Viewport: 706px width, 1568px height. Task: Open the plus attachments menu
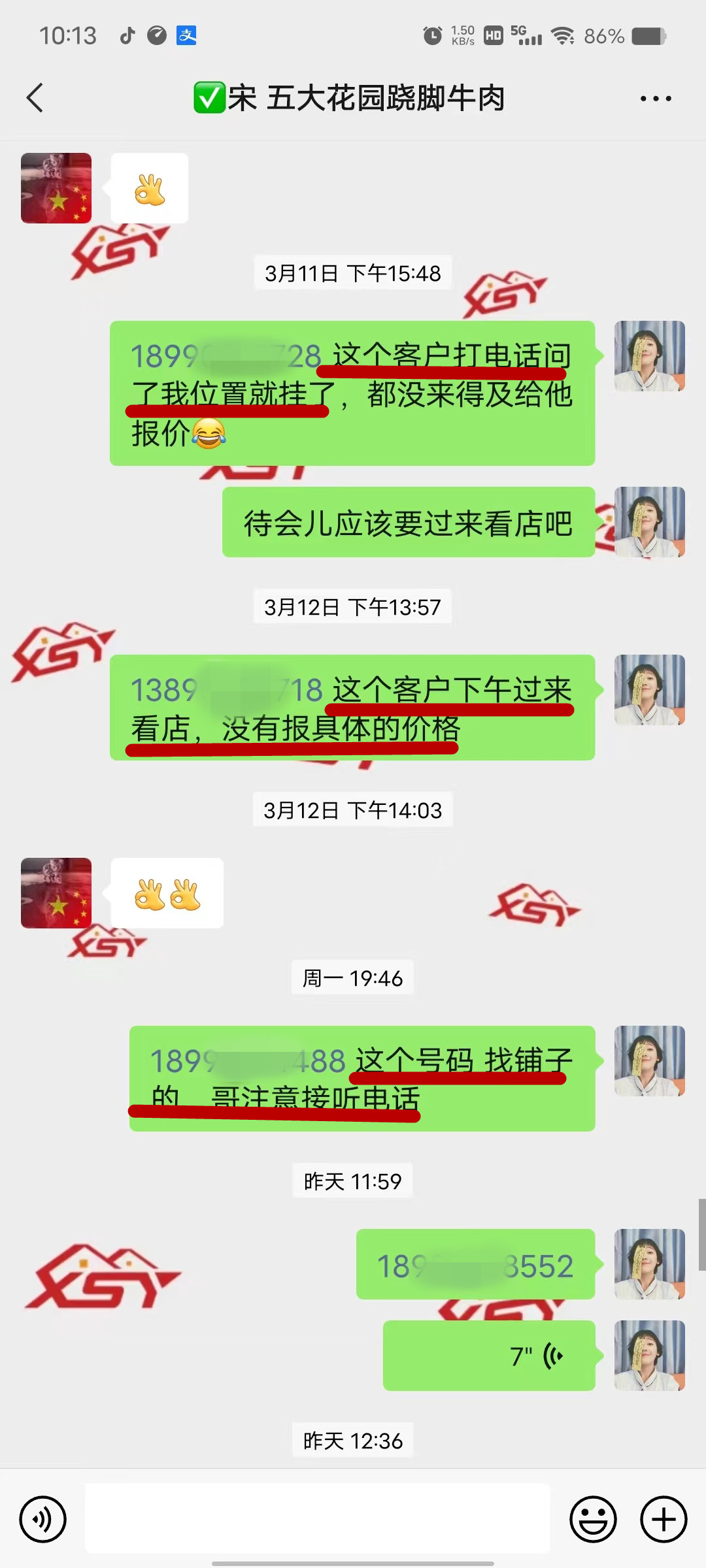pyautogui.click(x=663, y=1519)
